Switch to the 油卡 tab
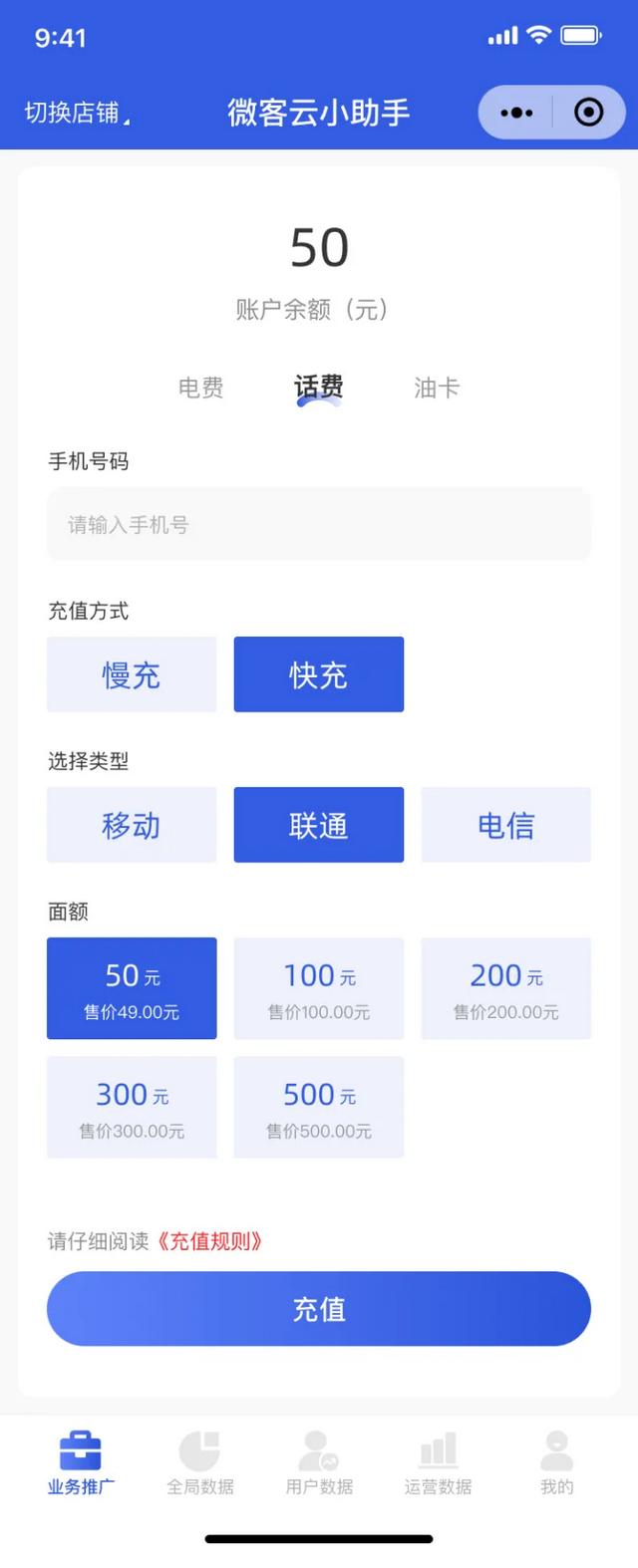638x1568 pixels. pos(437,388)
